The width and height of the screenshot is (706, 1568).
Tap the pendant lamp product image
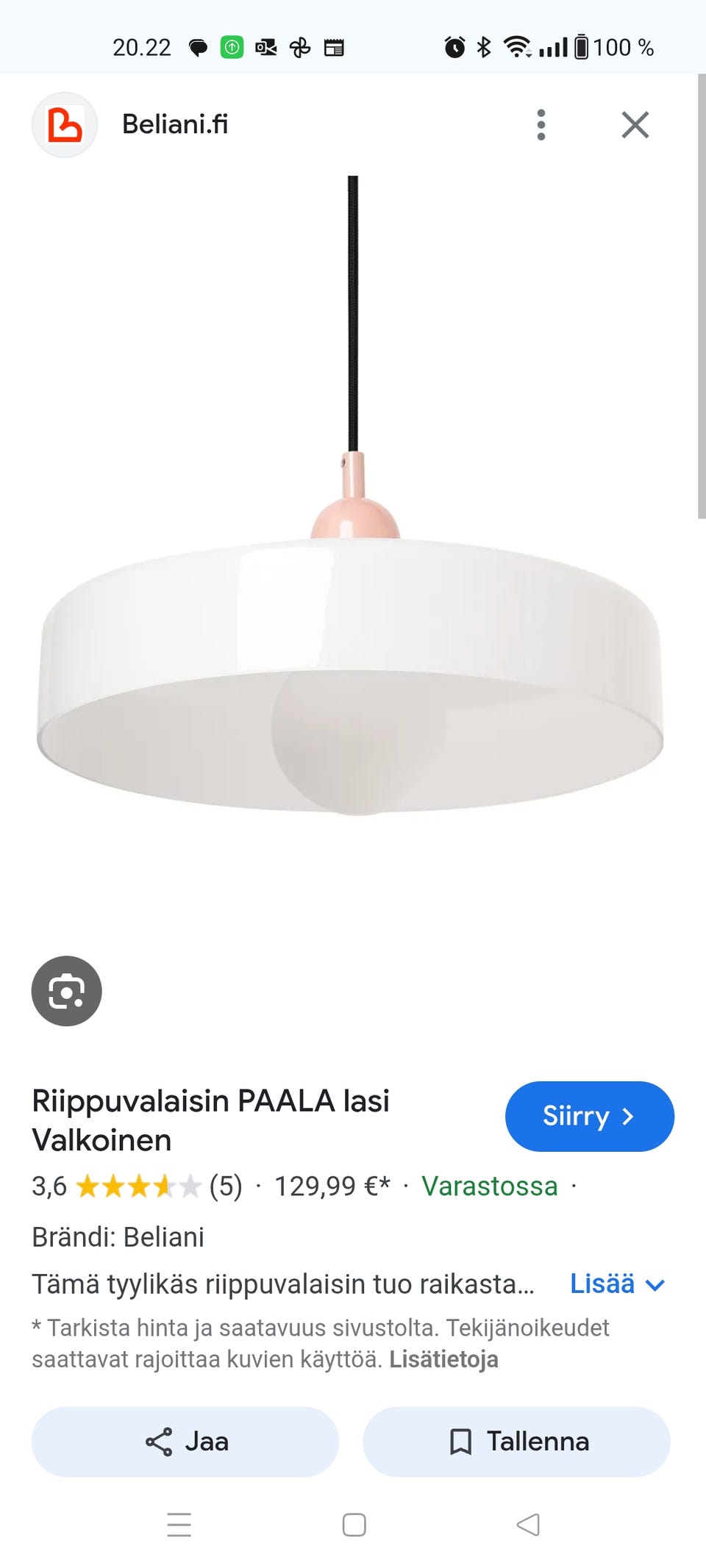point(353,662)
